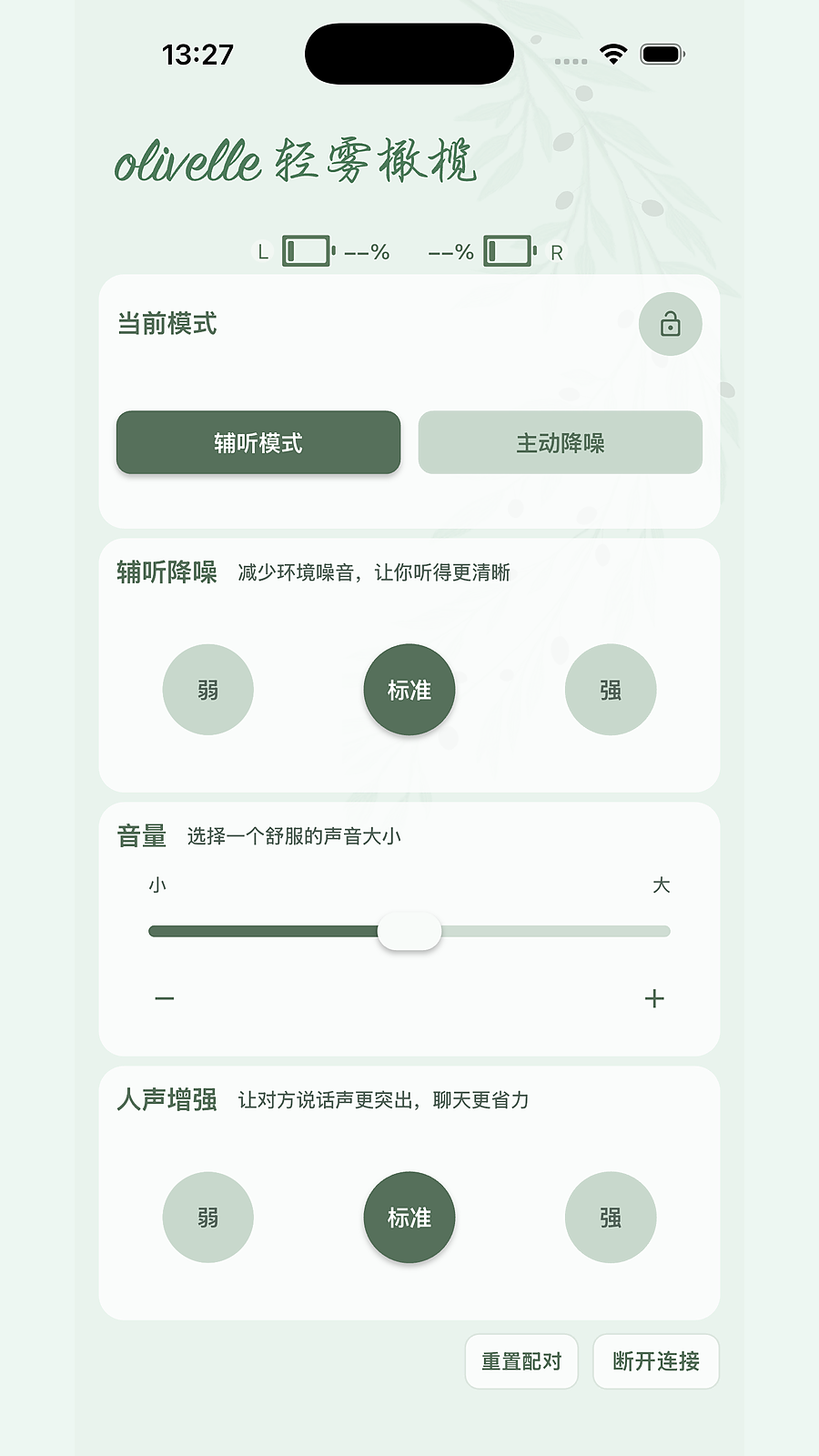
Task: Switch to 主动降噪 mode
Action: 561,442
